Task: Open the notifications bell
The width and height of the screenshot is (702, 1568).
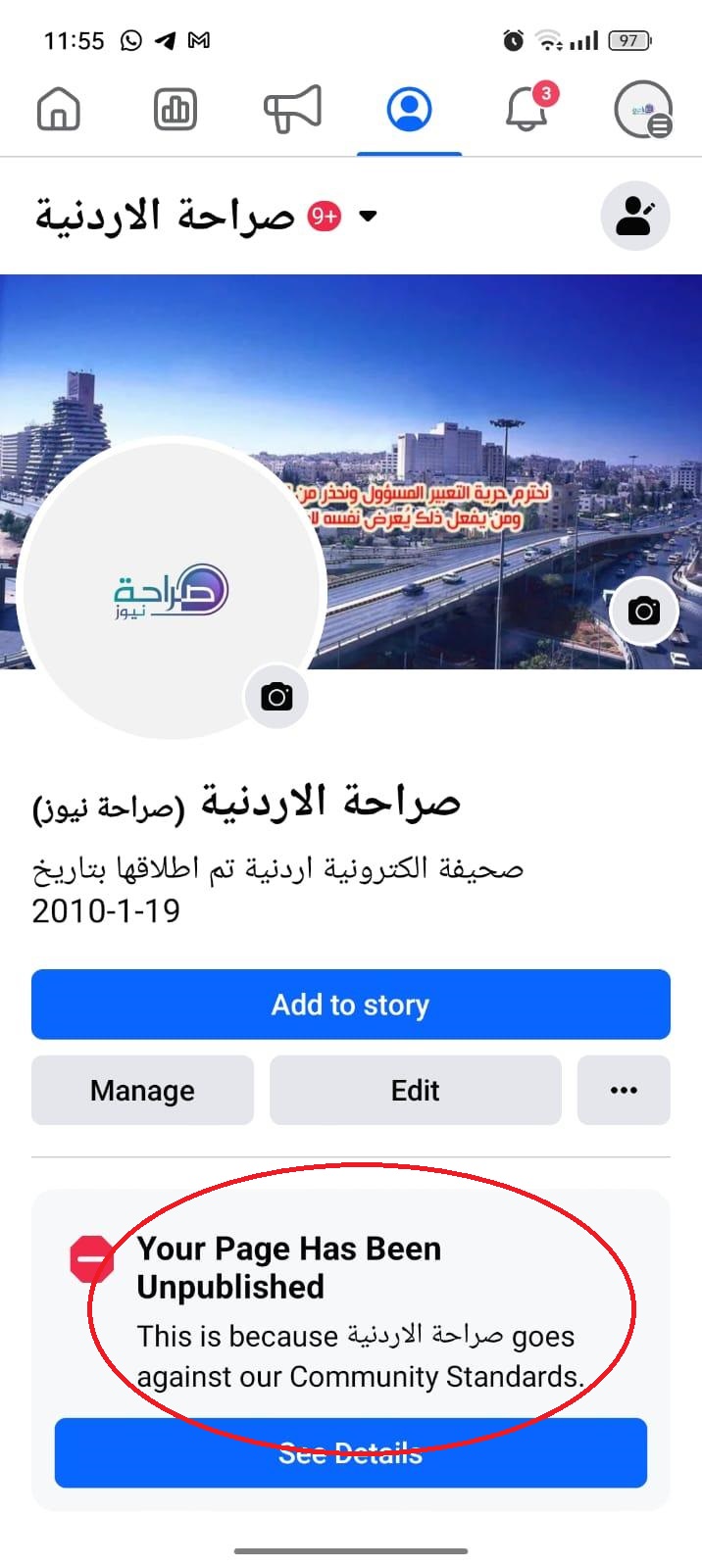Action: [526, 109]
